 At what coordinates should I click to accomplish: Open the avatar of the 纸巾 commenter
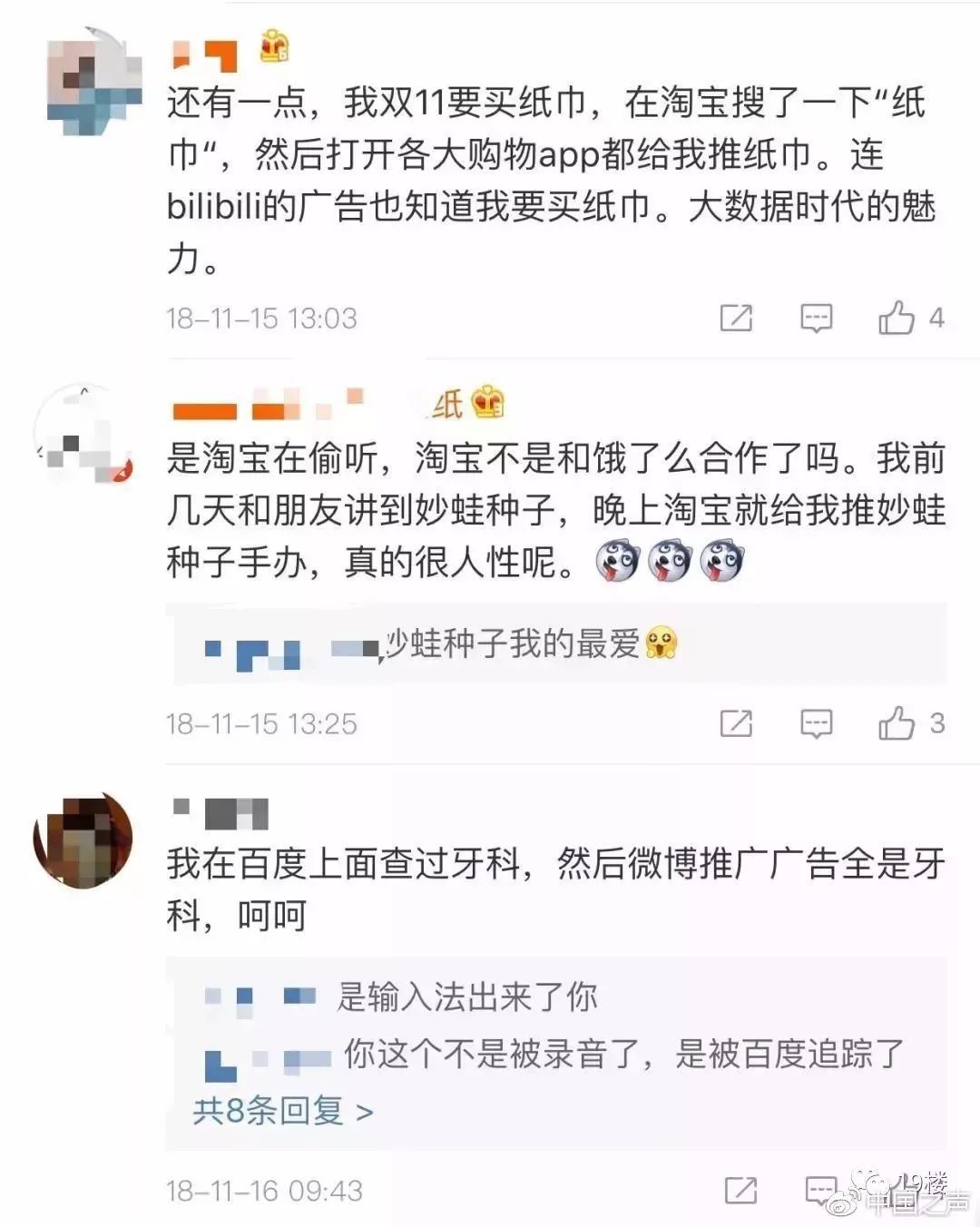pos(94,82)
